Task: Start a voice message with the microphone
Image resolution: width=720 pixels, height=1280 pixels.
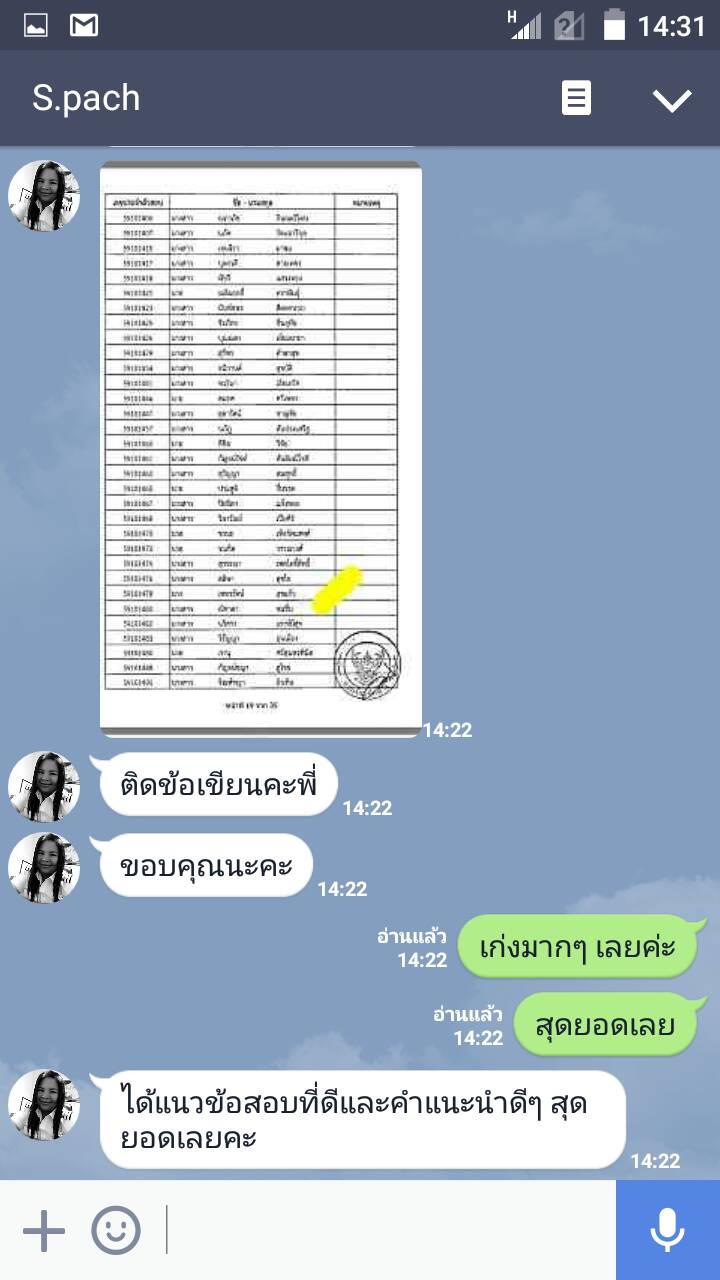Action: pos(667,1230)
